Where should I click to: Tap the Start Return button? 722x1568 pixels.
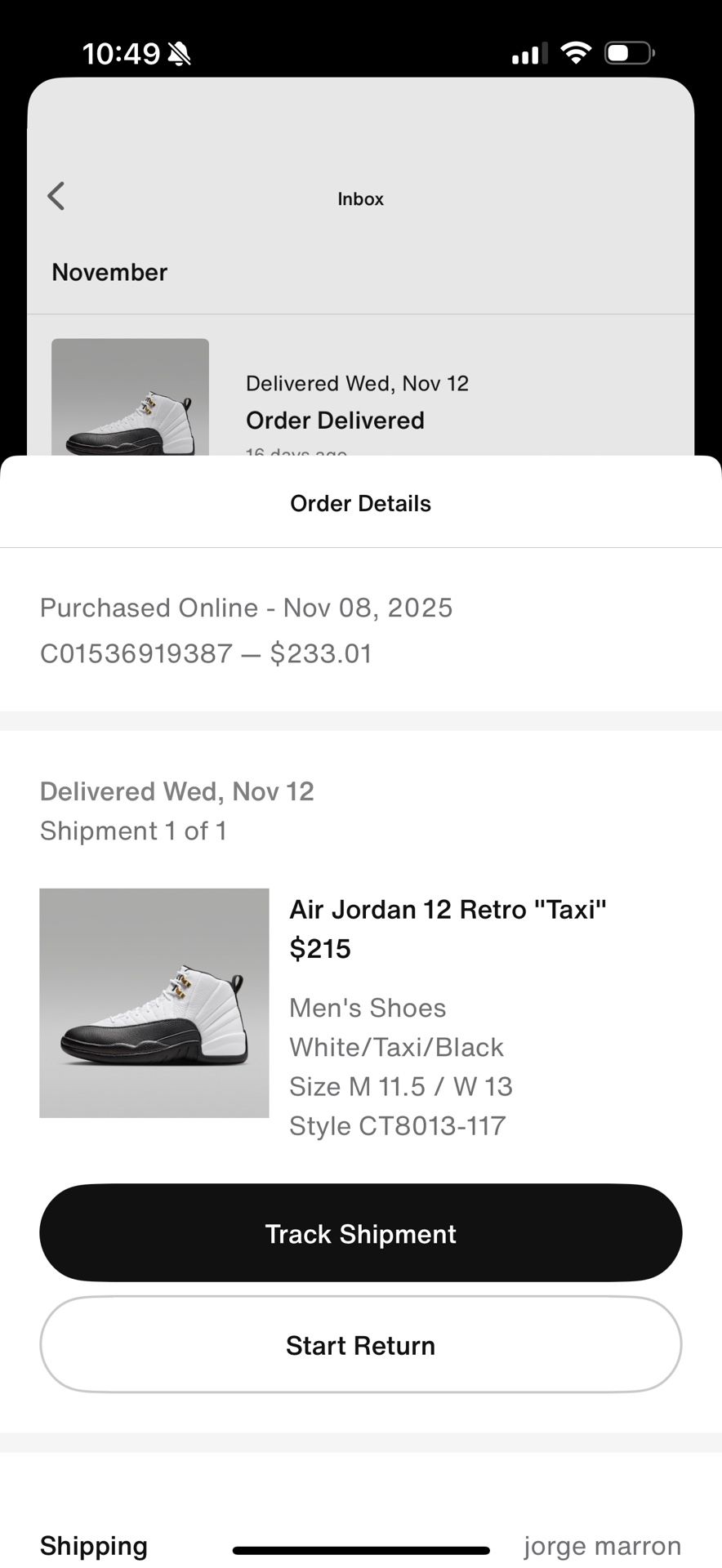click(x=360, y=1345)
